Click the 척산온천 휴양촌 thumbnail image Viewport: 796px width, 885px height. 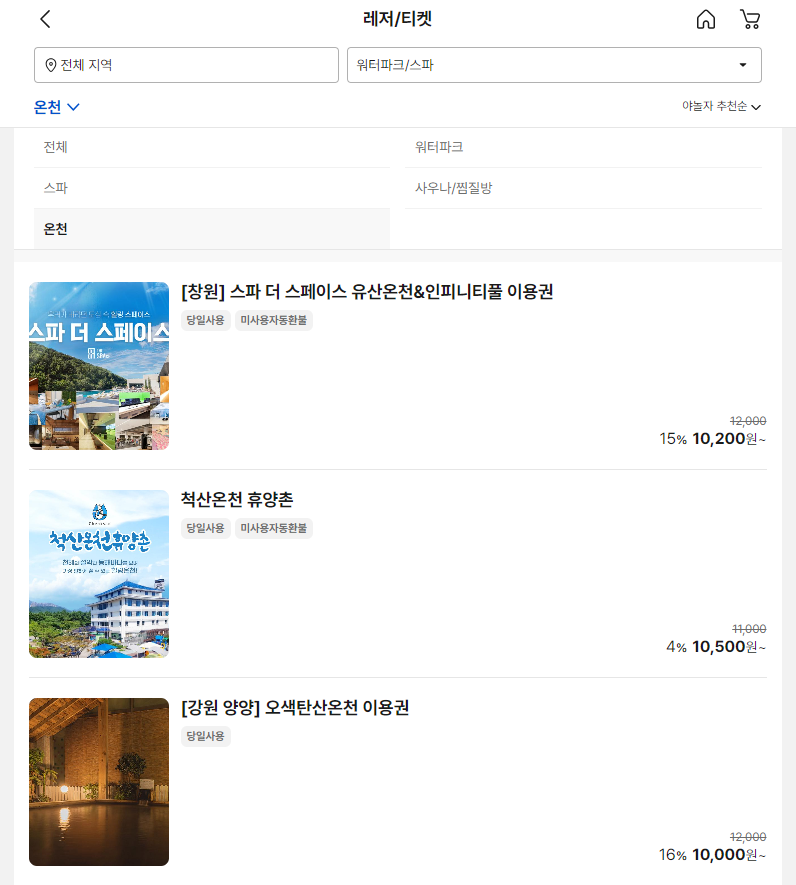tap(98, 573)
